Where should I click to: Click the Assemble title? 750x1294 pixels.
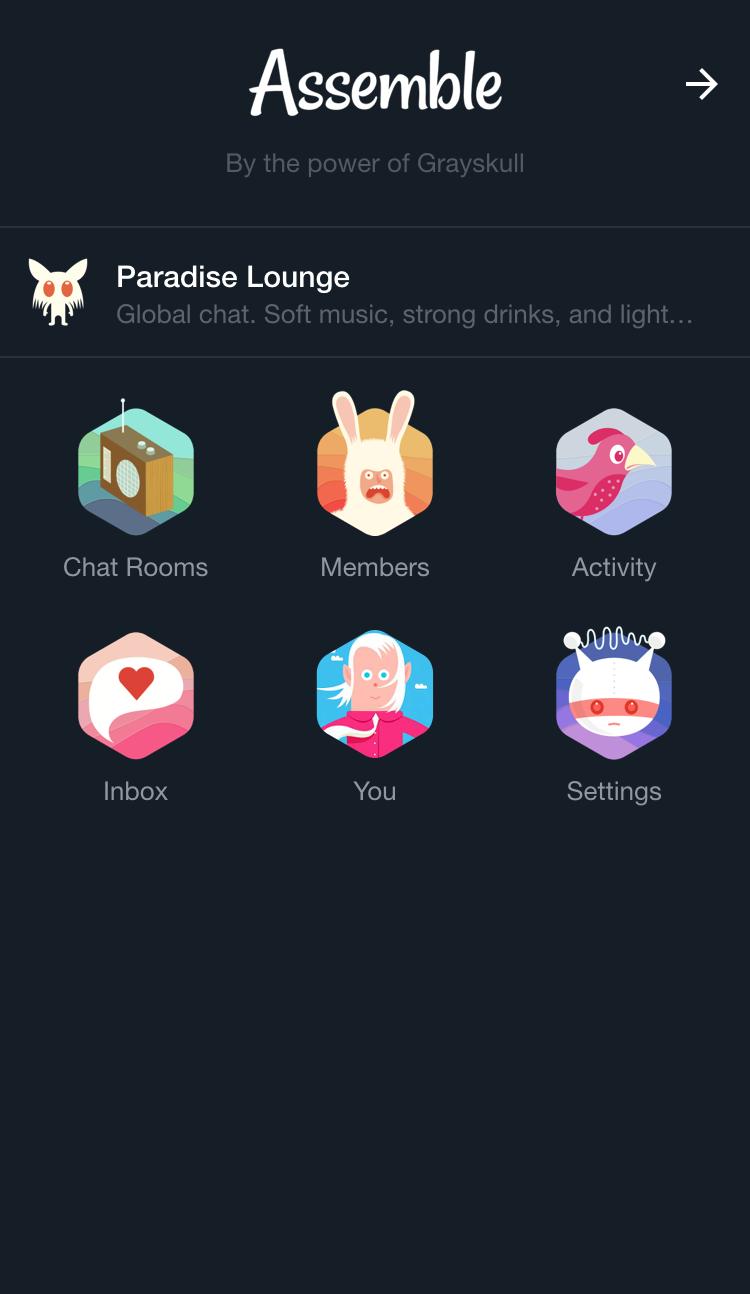coord(375,82)
